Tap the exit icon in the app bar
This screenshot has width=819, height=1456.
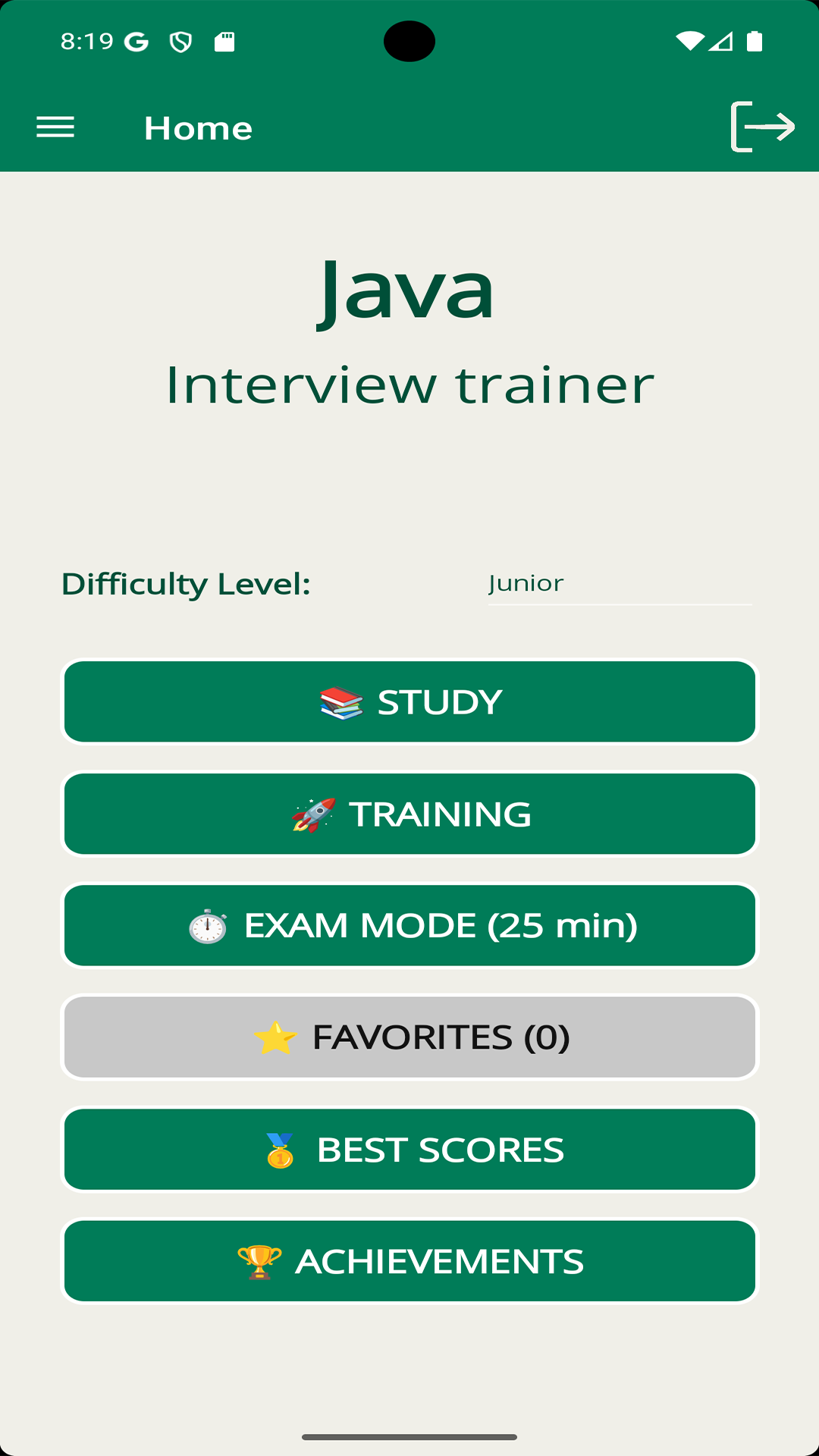[763, 127]
